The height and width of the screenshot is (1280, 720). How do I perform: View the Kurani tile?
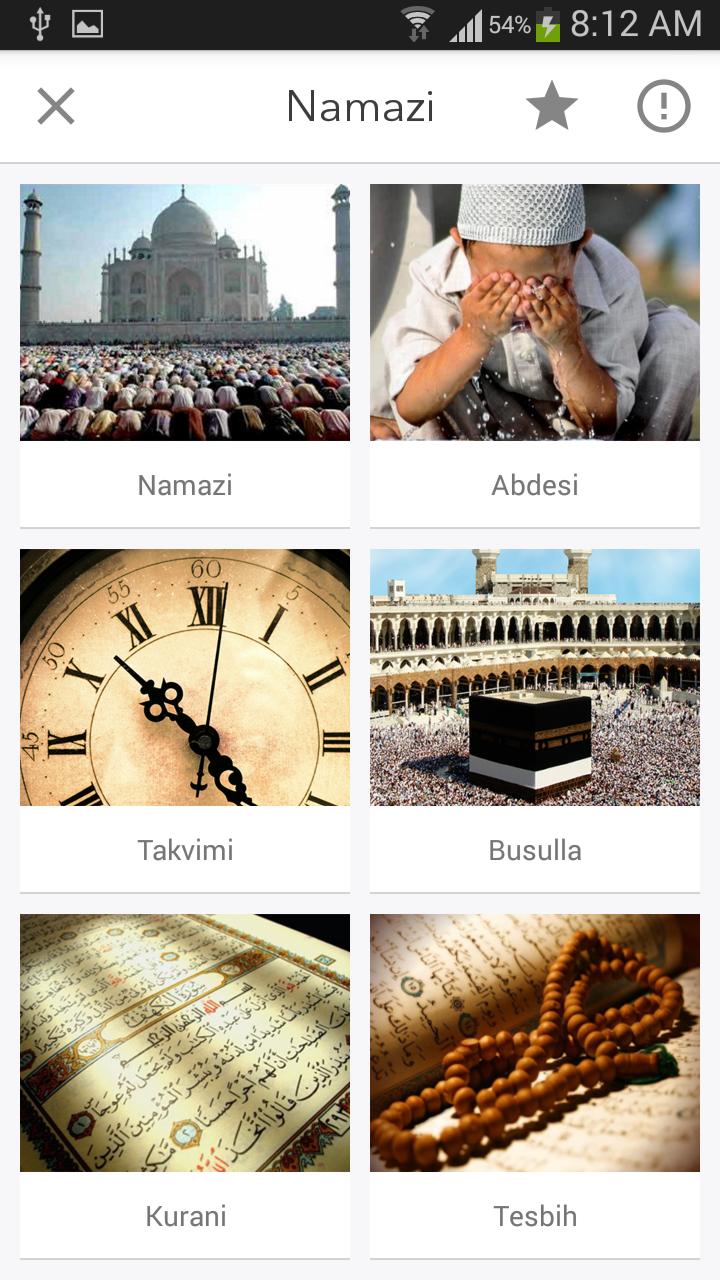coord(185,1084)
